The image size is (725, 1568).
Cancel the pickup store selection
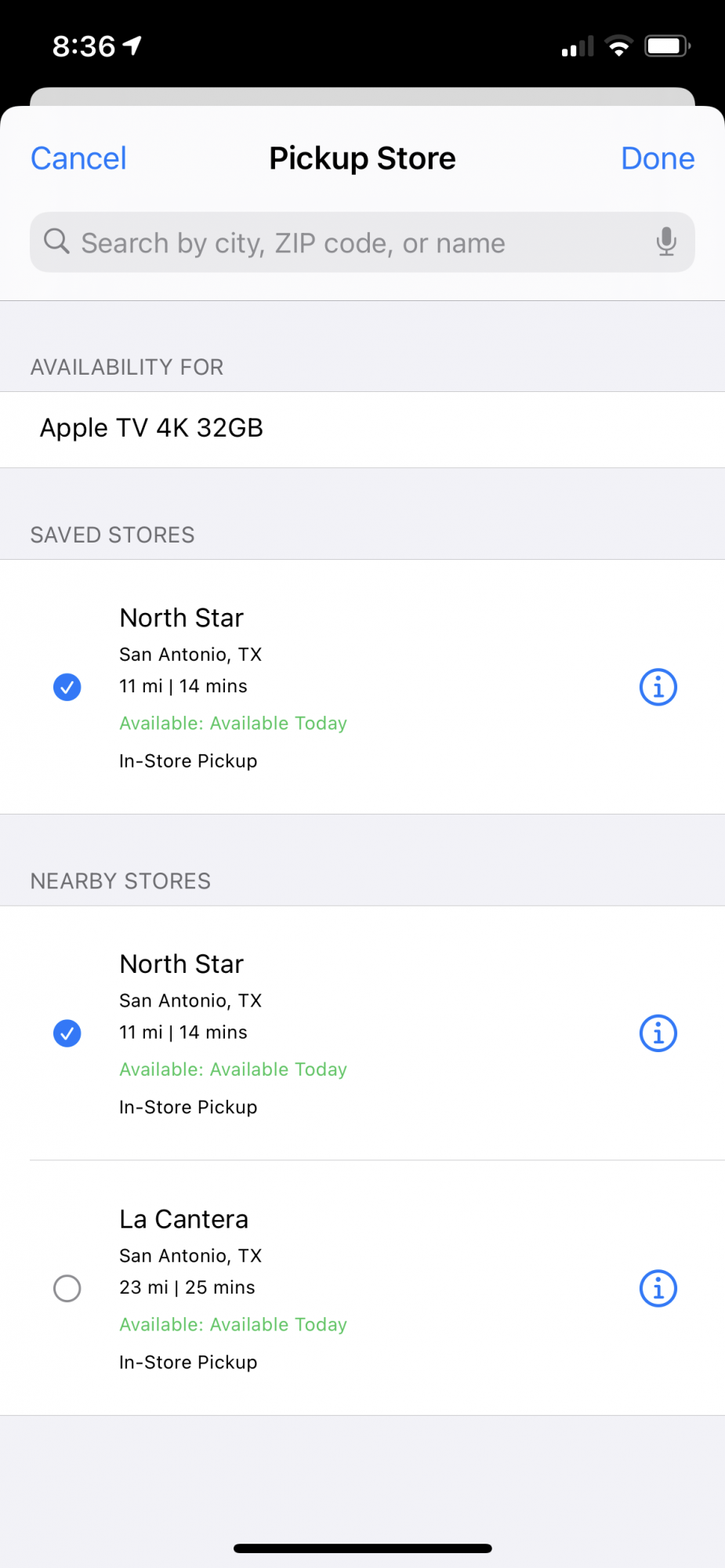point(78,158)
